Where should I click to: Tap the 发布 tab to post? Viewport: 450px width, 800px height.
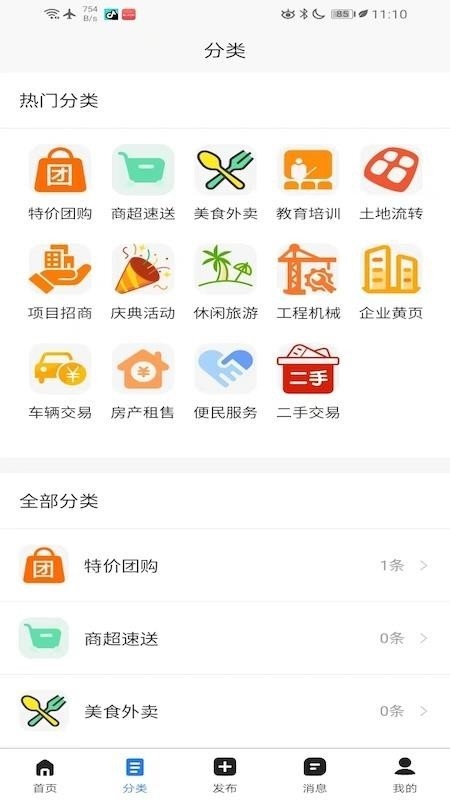[x=225, y=775]
